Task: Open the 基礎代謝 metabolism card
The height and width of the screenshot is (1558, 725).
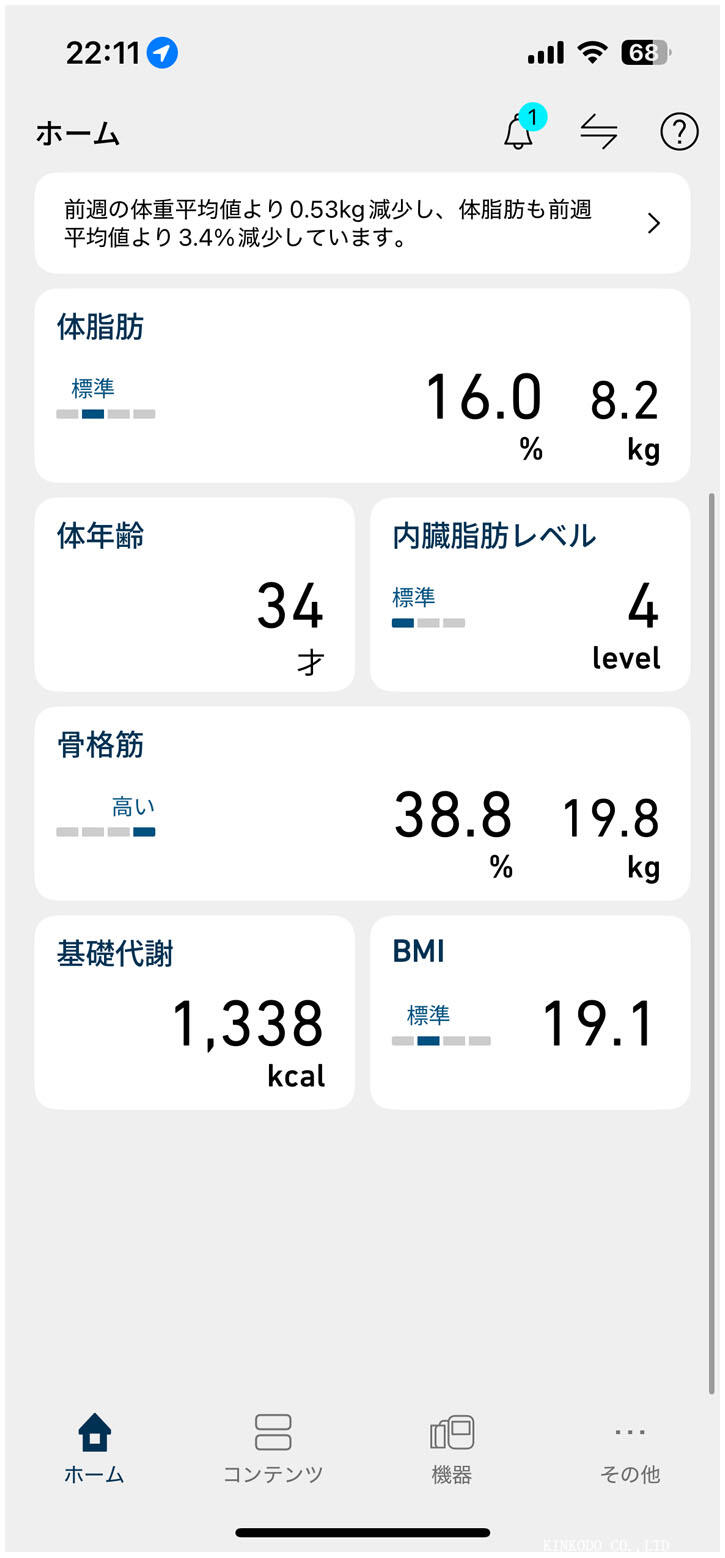Action: [195, 1012]
